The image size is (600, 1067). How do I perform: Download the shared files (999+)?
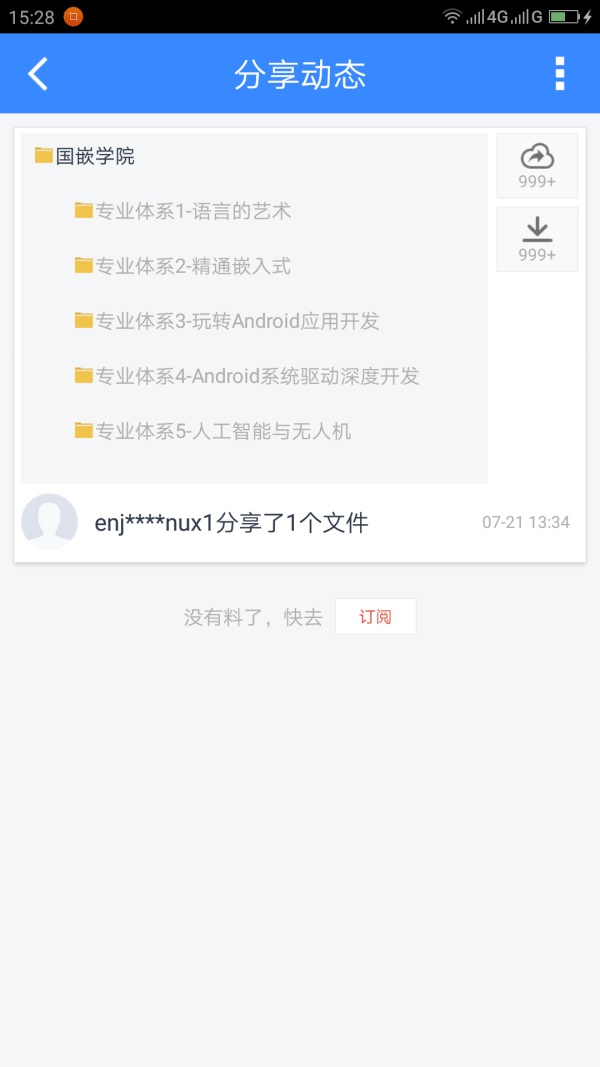[537, 240]
